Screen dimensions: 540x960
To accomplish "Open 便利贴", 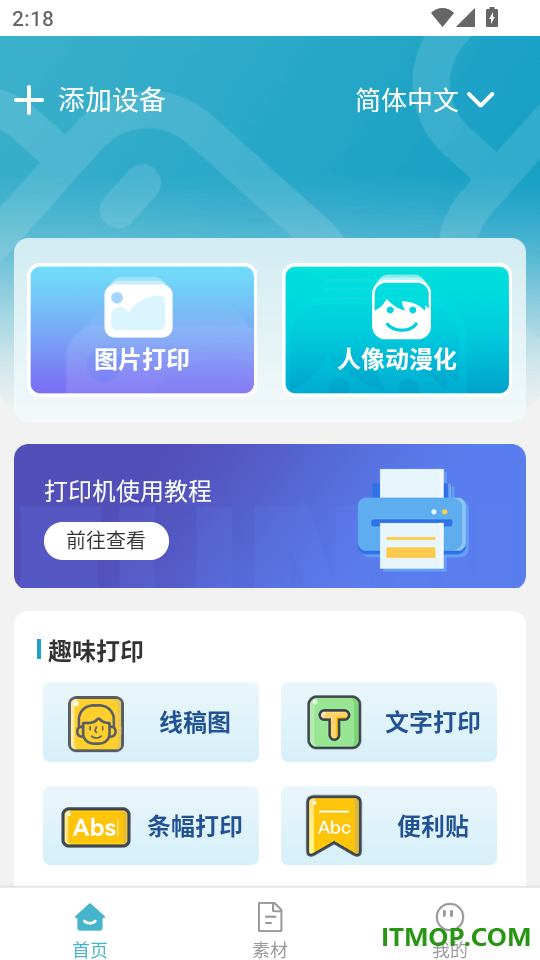I will [389, 825].
